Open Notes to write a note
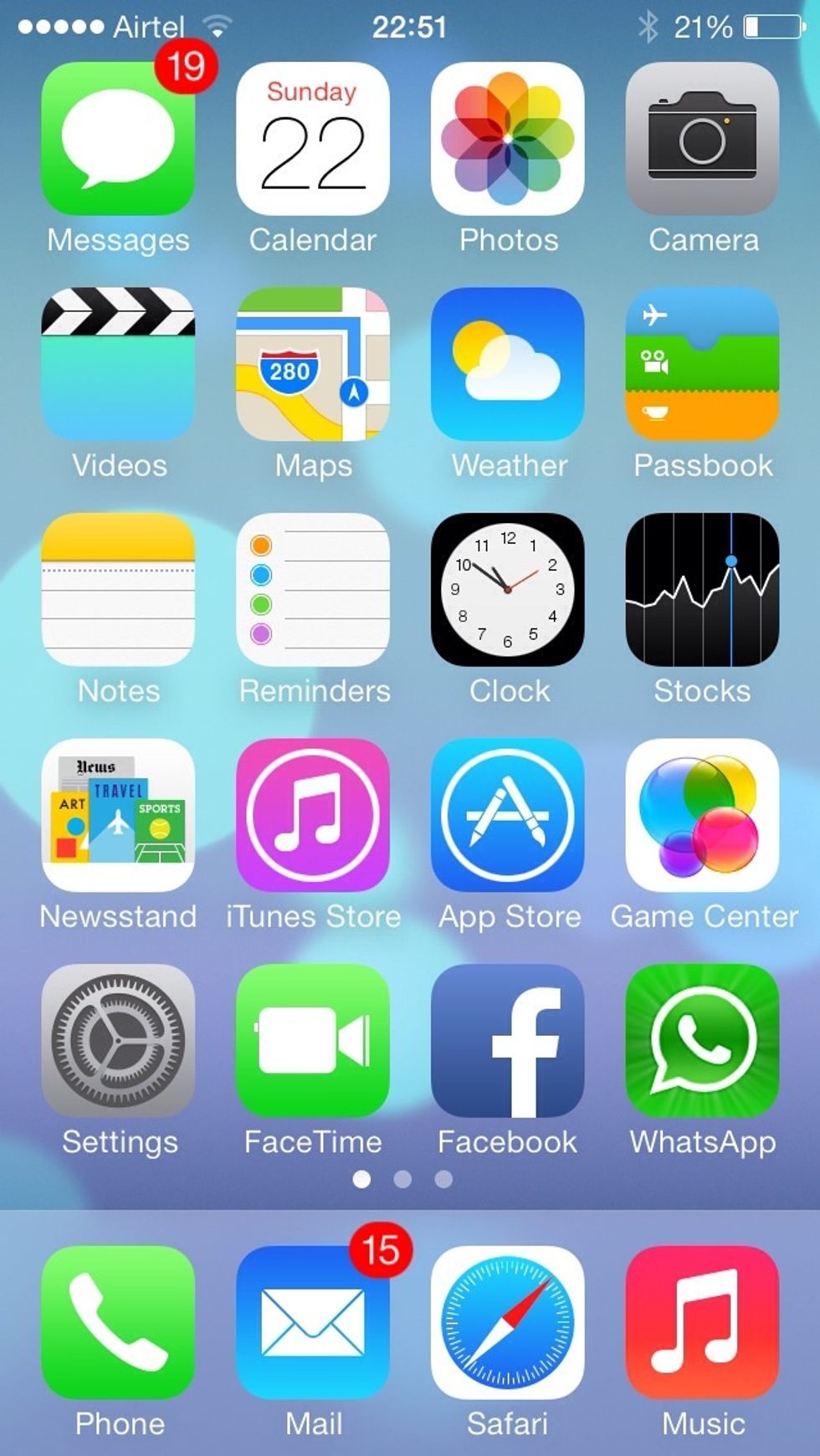The width and height of the screenshot is (820, 1456). pos(117,590)
